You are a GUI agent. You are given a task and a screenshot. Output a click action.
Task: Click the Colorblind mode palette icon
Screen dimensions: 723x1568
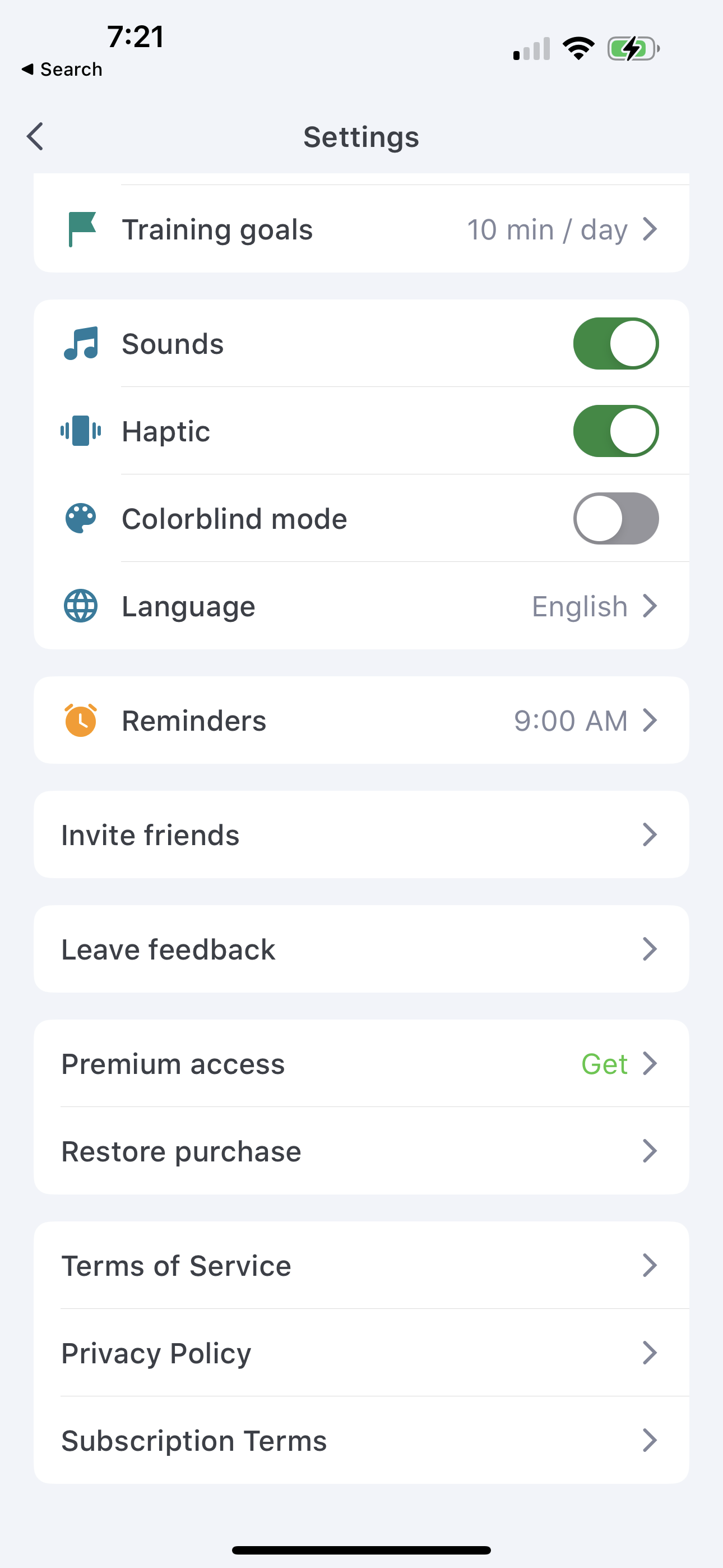coord(81,518)
